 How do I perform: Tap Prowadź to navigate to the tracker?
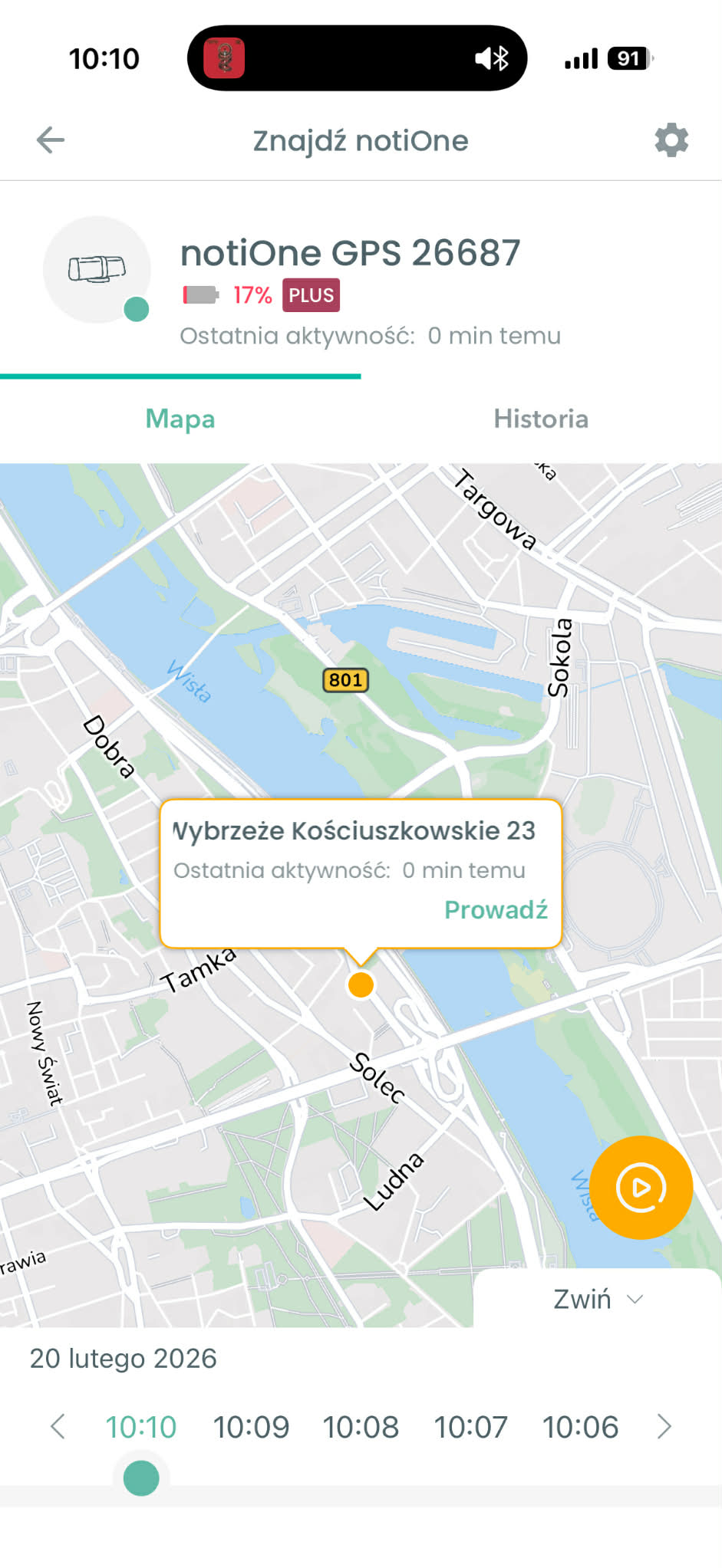(x=496, y=909)
